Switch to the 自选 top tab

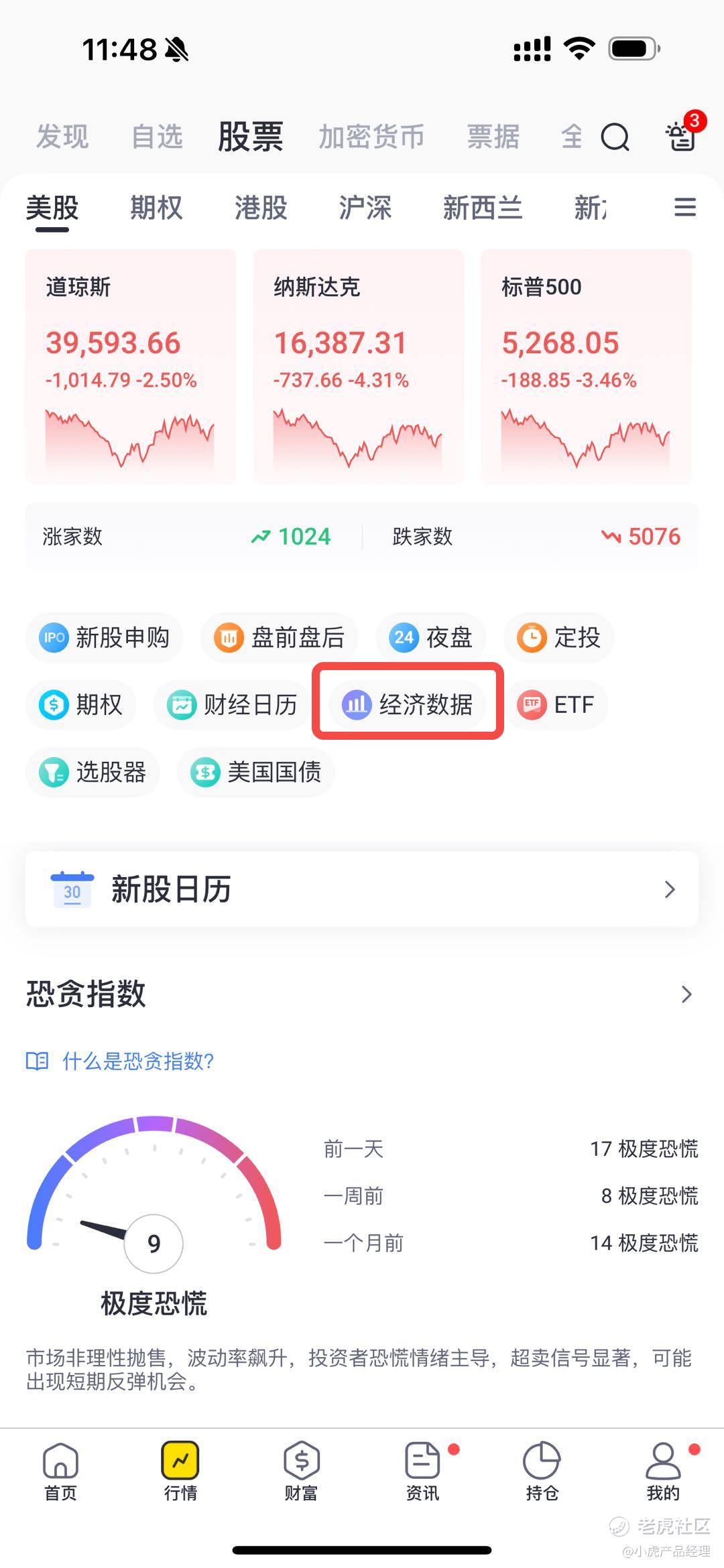157,137
